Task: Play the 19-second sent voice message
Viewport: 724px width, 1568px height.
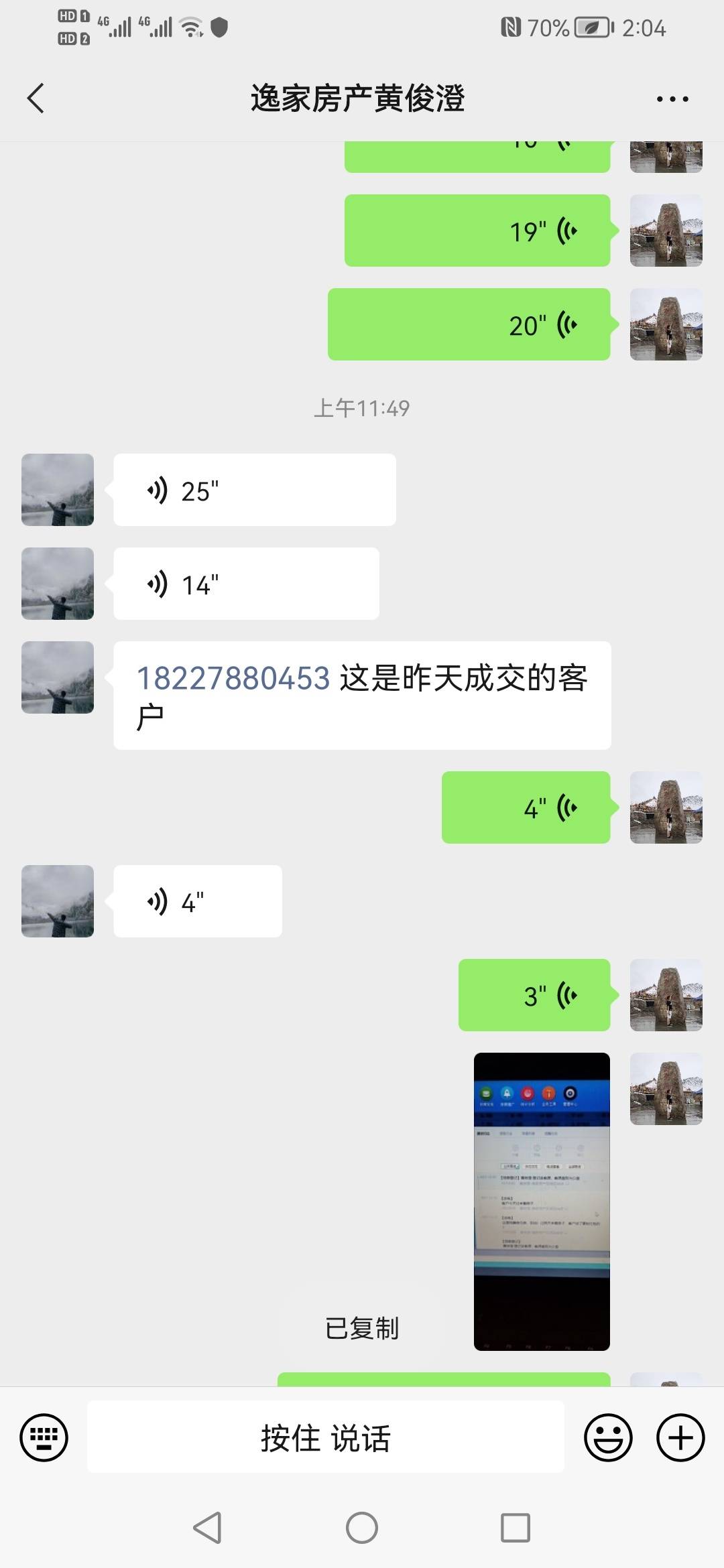Action: [x=477, y=231]
